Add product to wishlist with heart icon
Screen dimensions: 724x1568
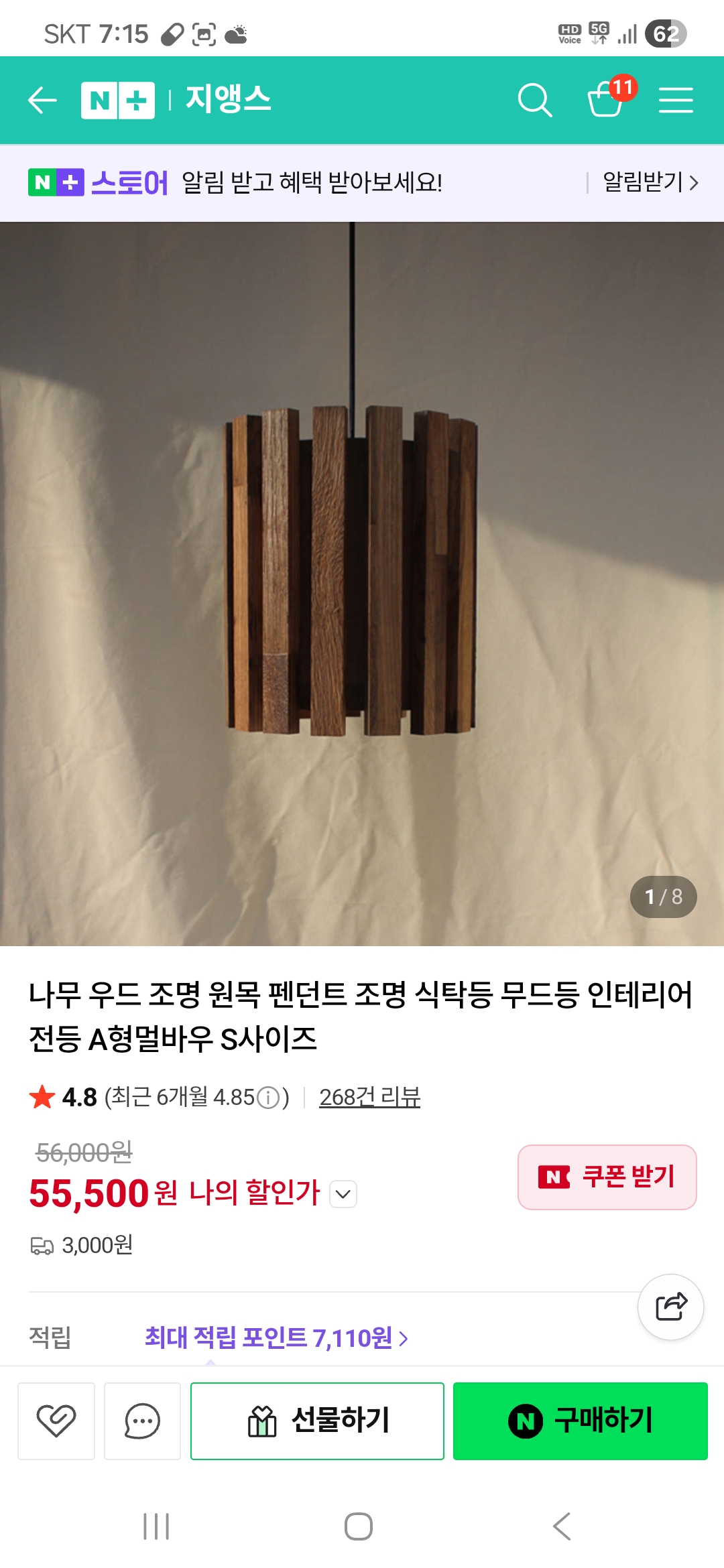(x=56, y=1421)
